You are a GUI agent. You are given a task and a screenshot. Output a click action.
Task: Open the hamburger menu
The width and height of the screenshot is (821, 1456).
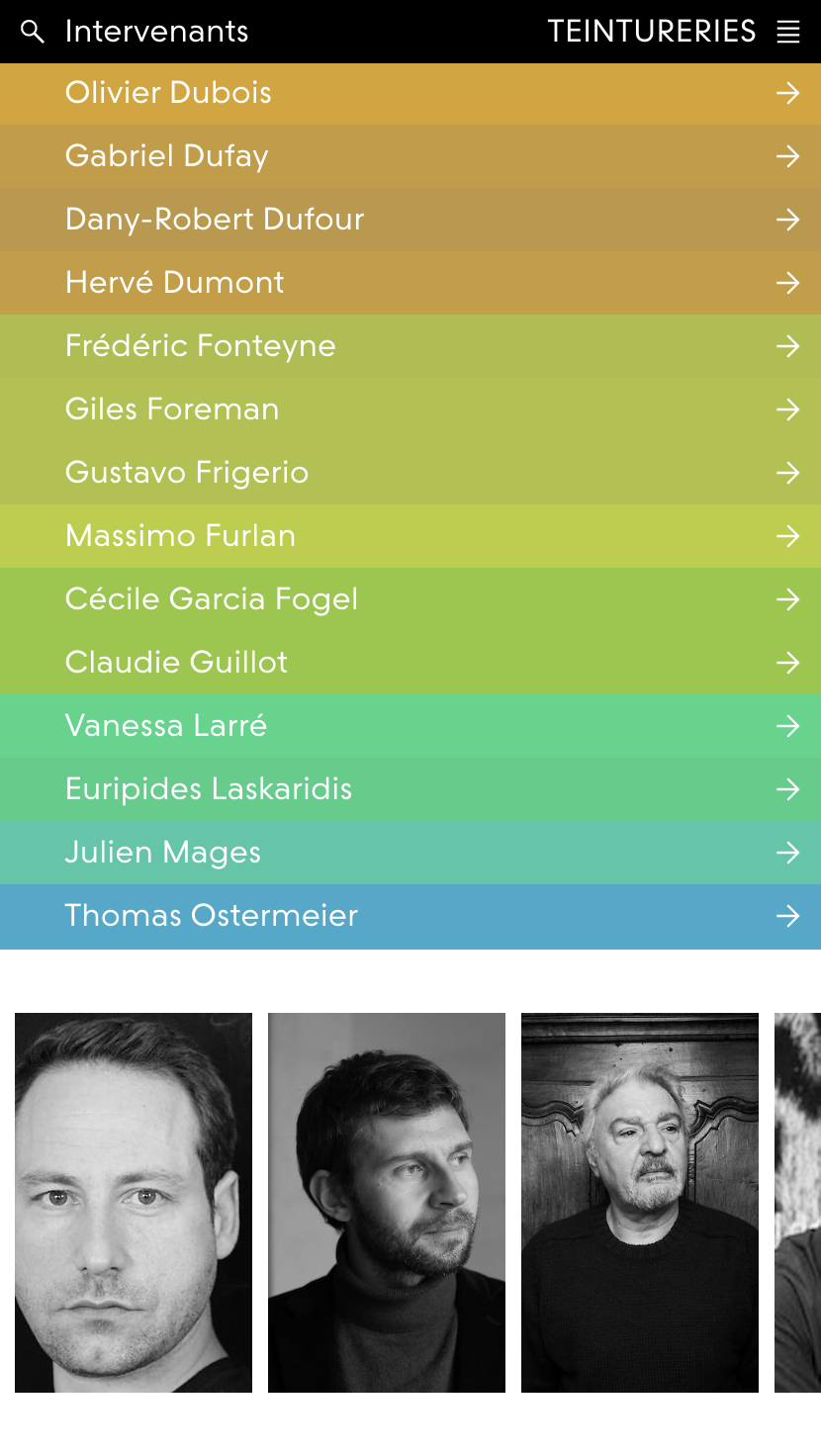tap(788, 32)
